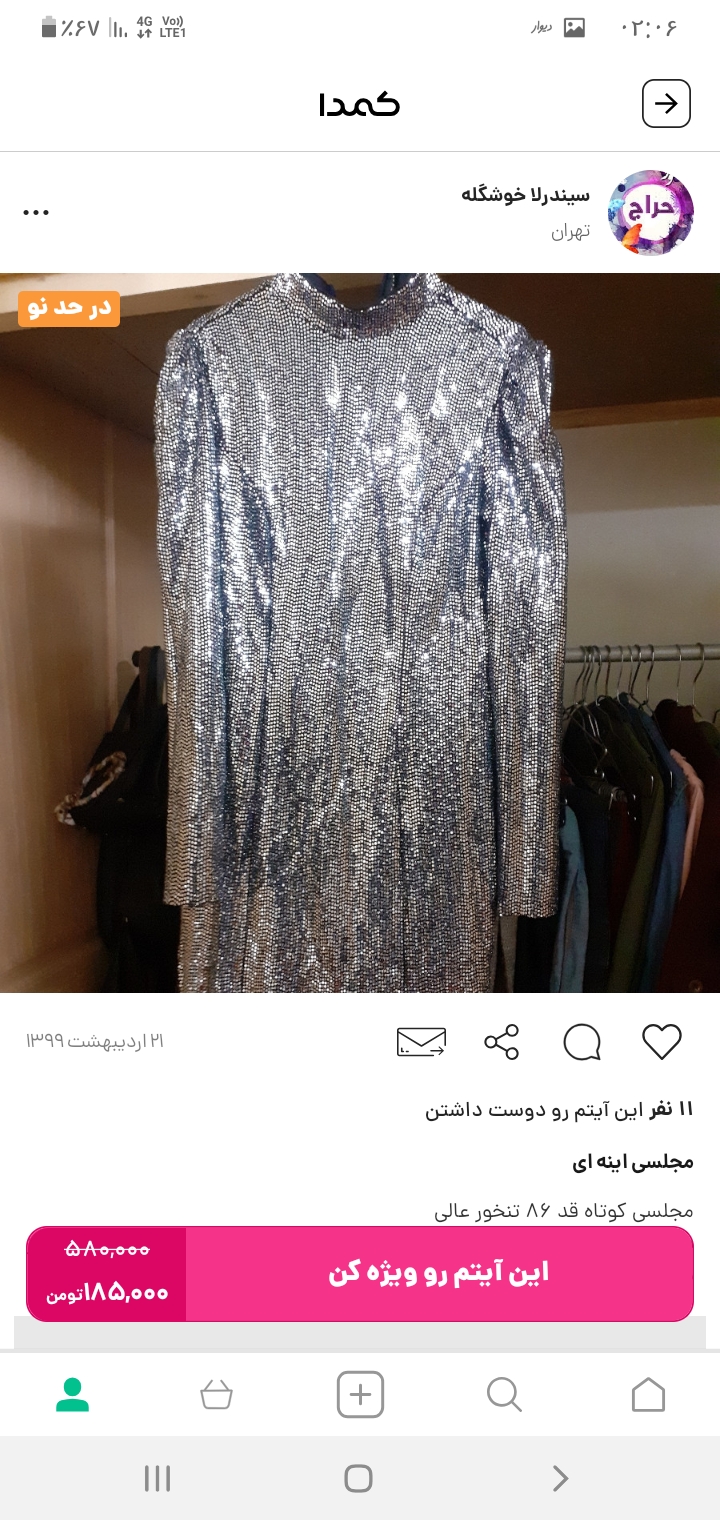Tap the back arrow in the header

coord(665,104)
